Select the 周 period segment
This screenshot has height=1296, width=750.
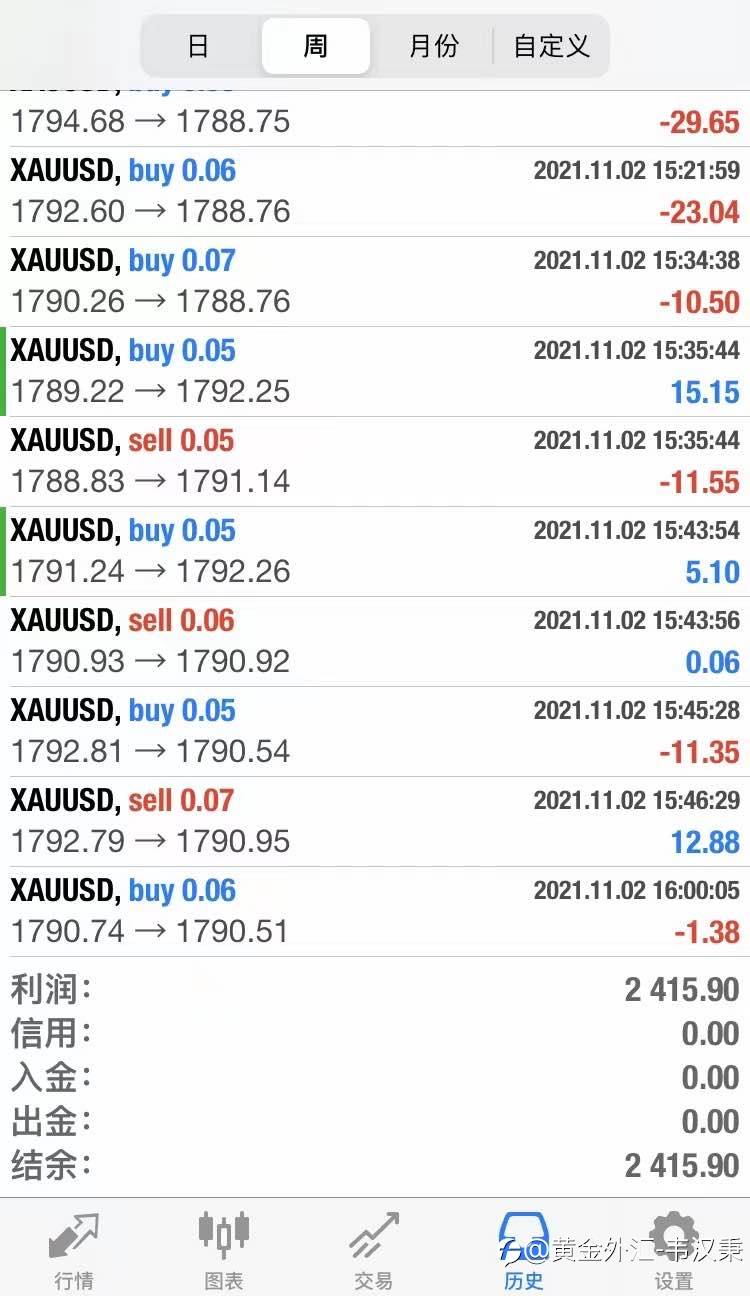(316, 46)
